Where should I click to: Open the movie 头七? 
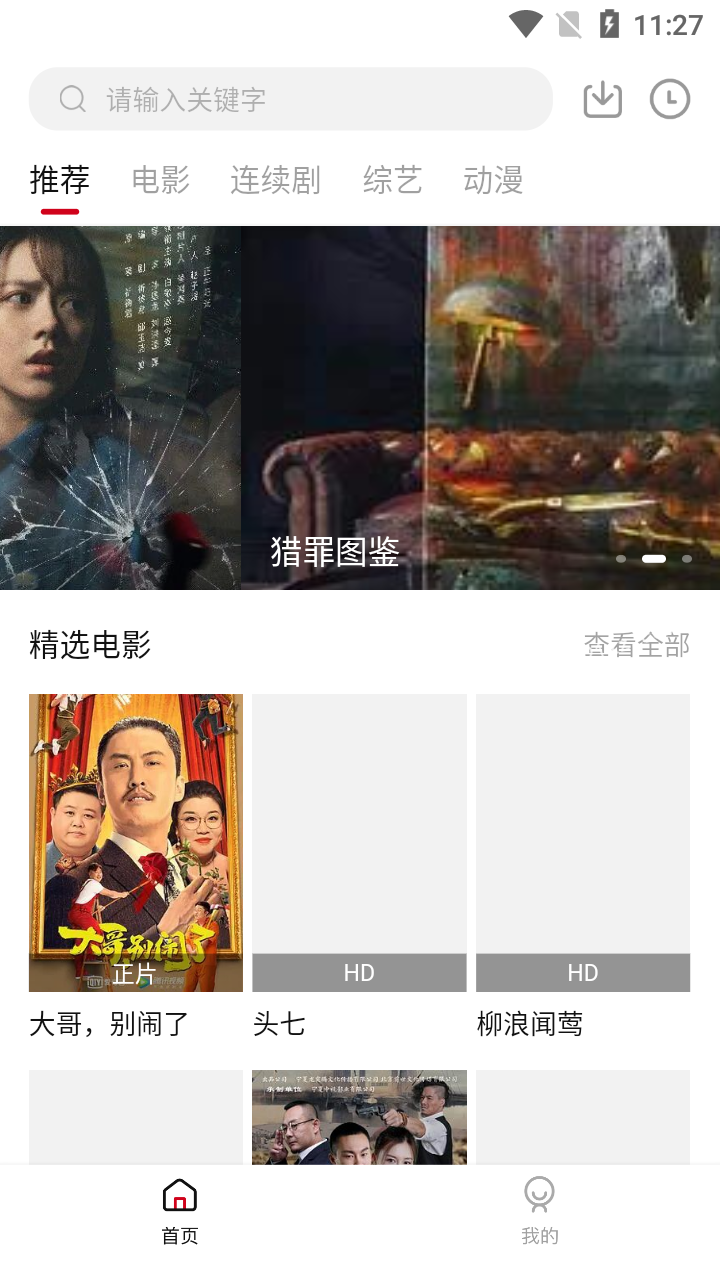click(359, 843)
